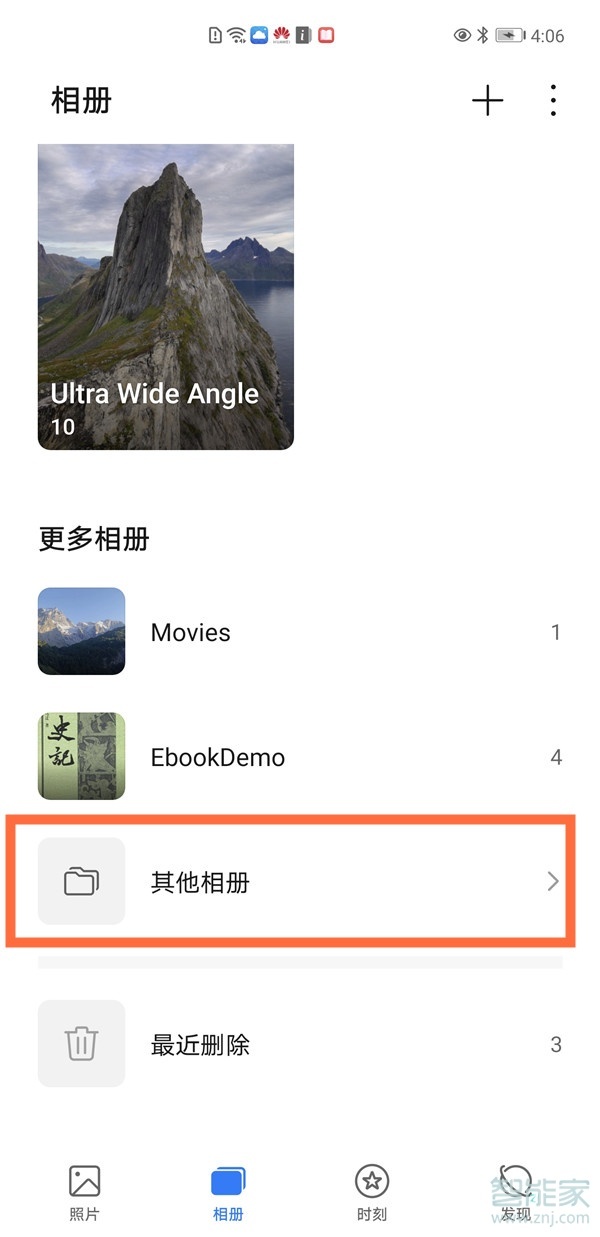This screenshot has height=1237, width=600.
Task: Switch to the 发现 tab
Action: (x=515, y=1194)
